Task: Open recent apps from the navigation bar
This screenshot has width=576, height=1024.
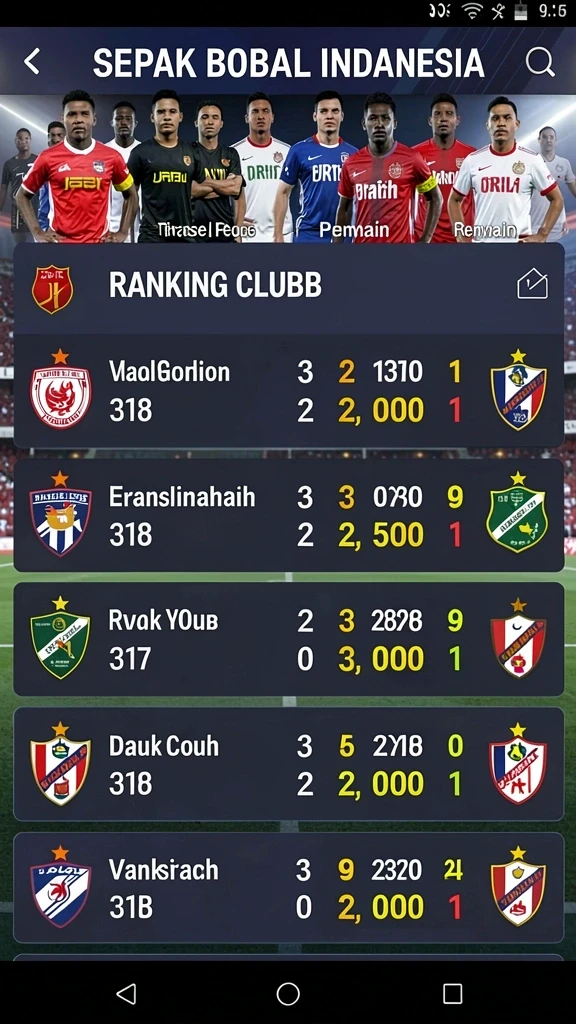Action: coord(453,994)
